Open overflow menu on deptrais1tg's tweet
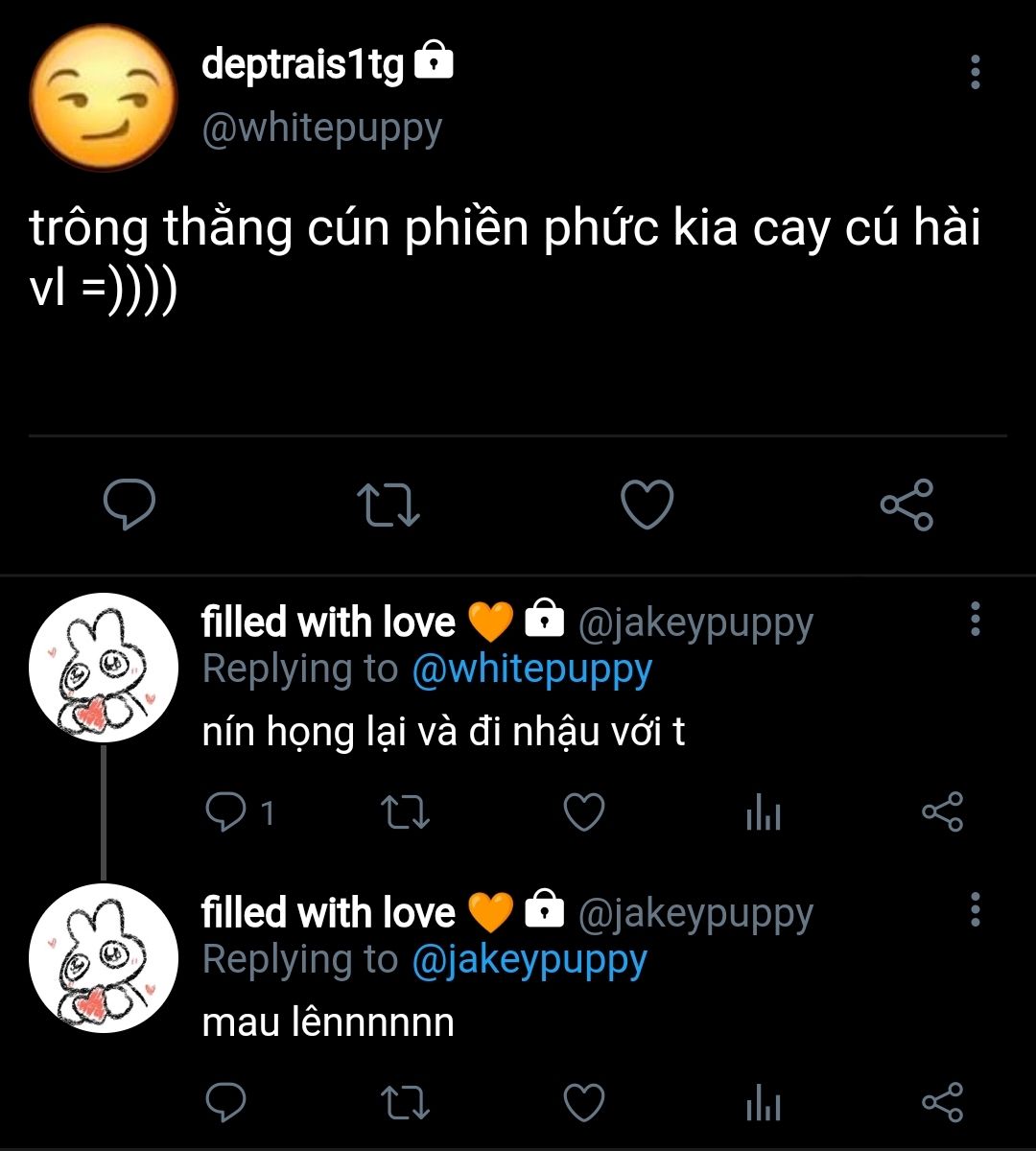The width and height of the screenshot is (1036, 1151). coord(975,72)
